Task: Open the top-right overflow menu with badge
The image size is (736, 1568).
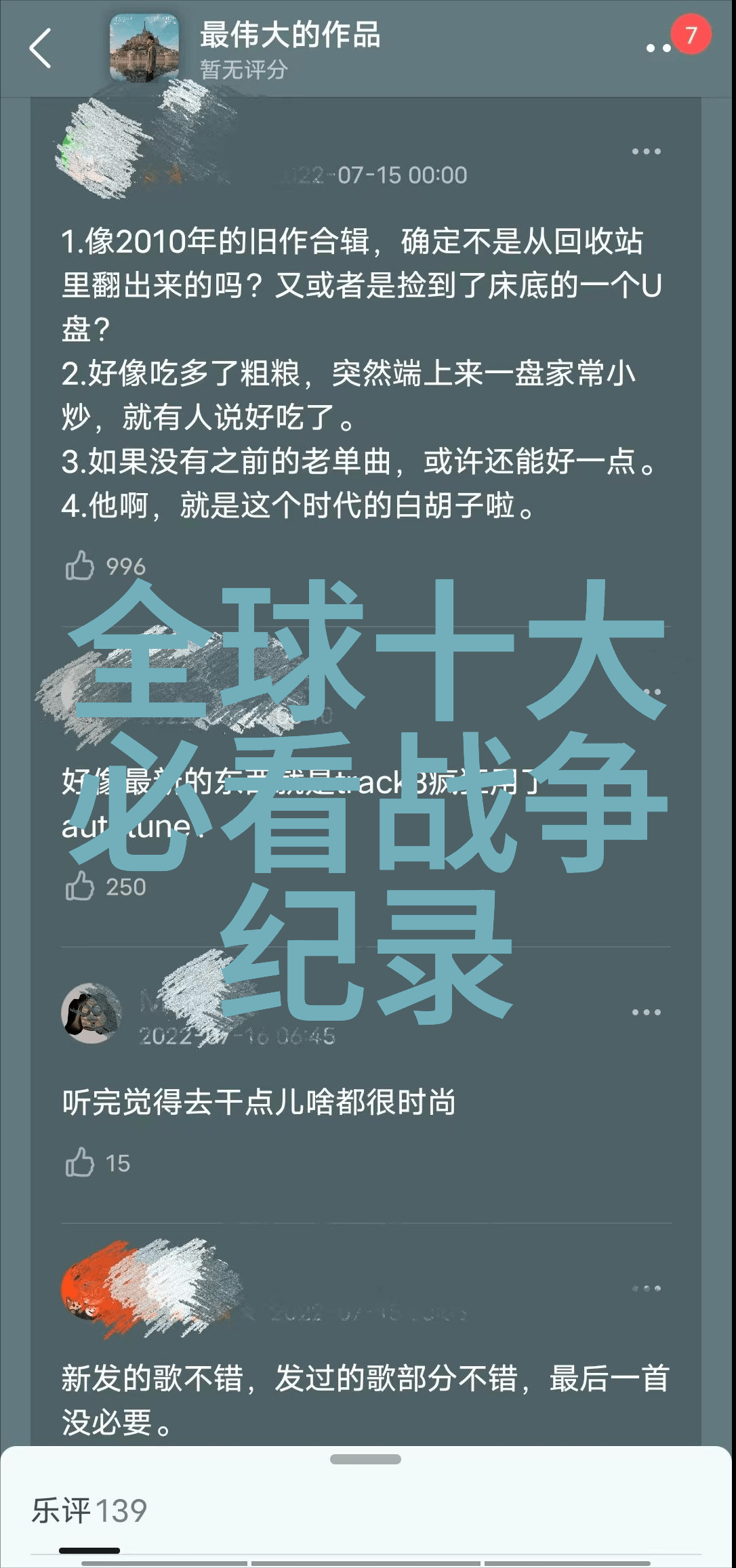Action: (659, 47)
